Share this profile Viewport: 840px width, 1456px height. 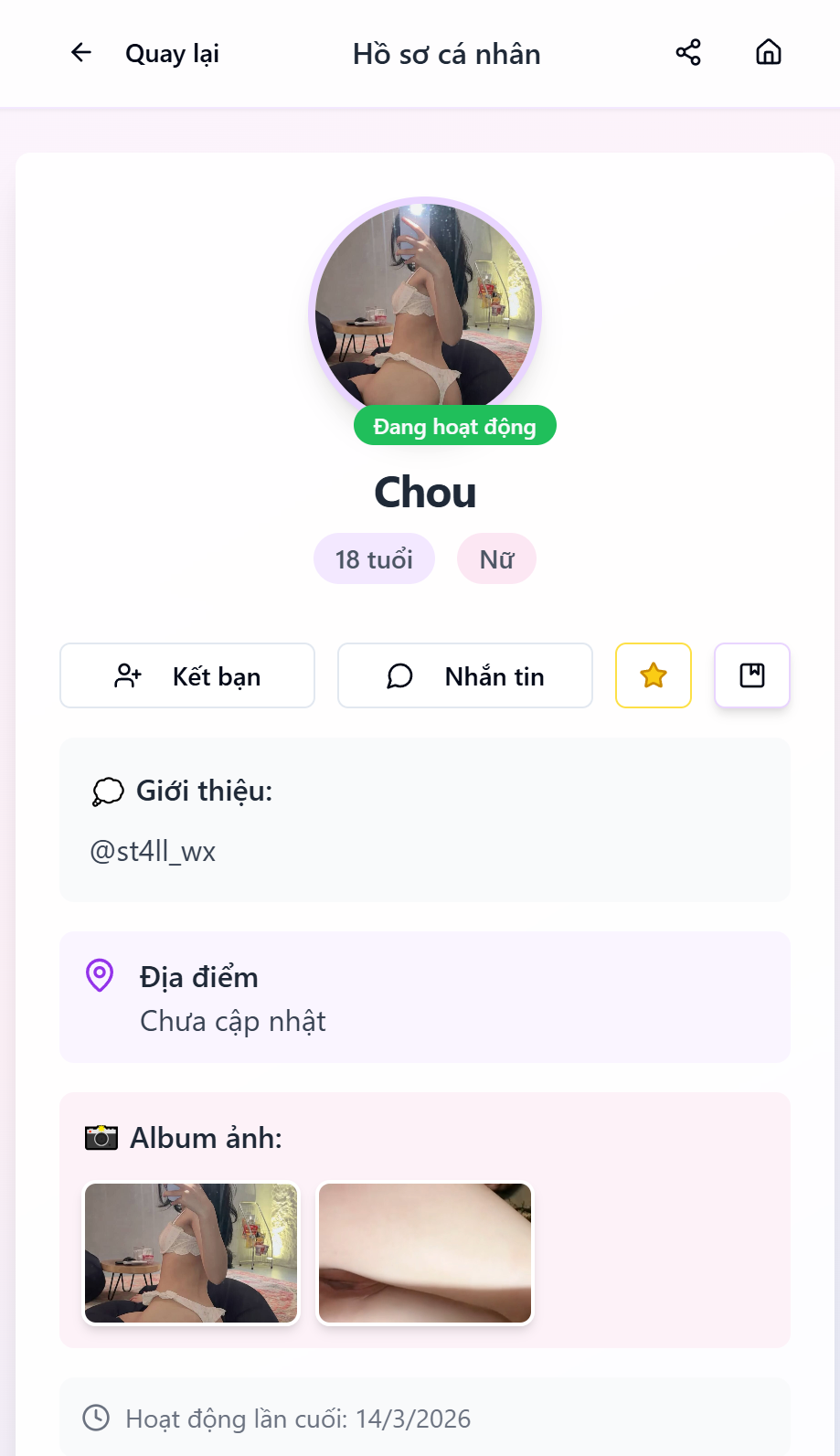[x=688, y=53]
